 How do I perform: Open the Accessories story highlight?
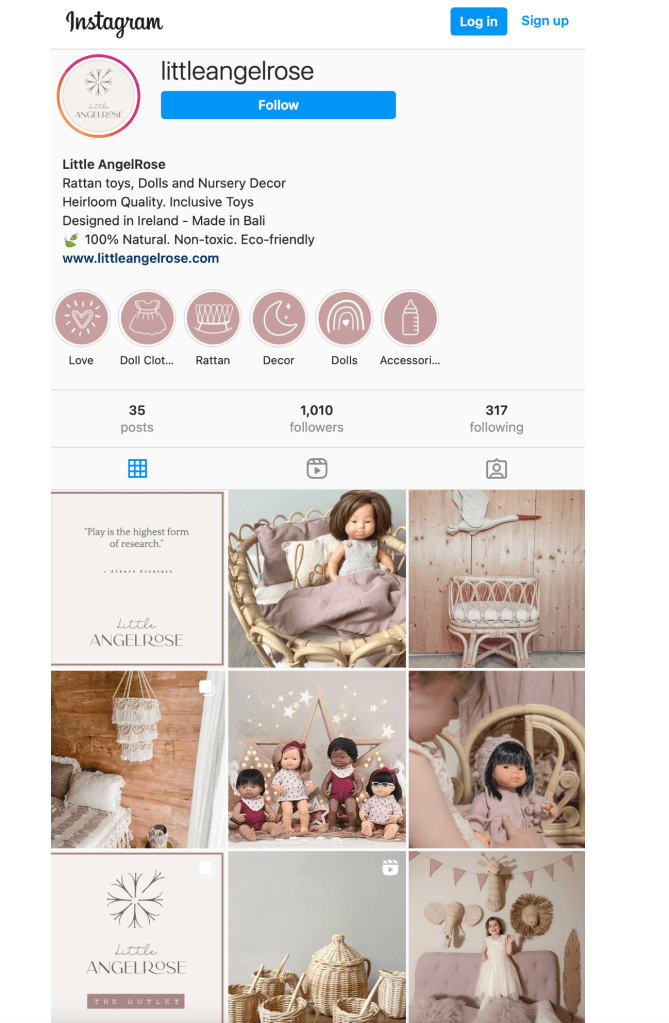410,319
